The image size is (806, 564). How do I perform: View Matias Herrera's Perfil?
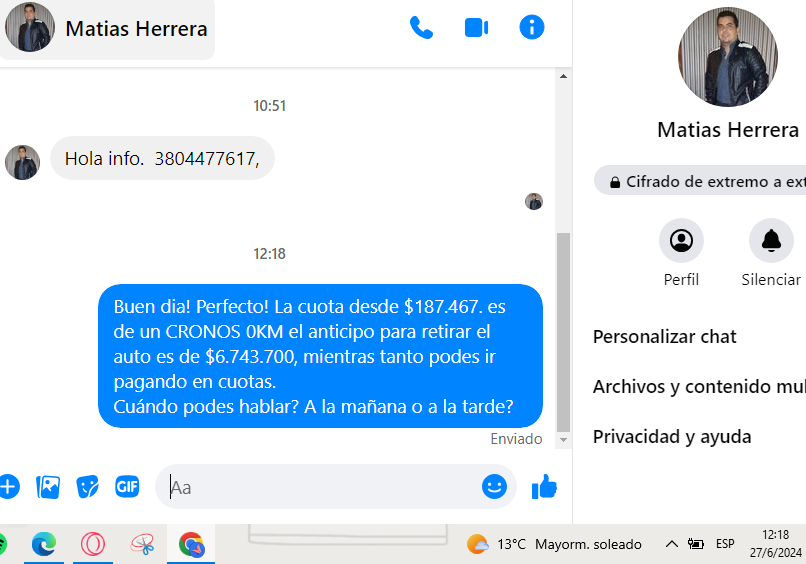click(681, 241)
